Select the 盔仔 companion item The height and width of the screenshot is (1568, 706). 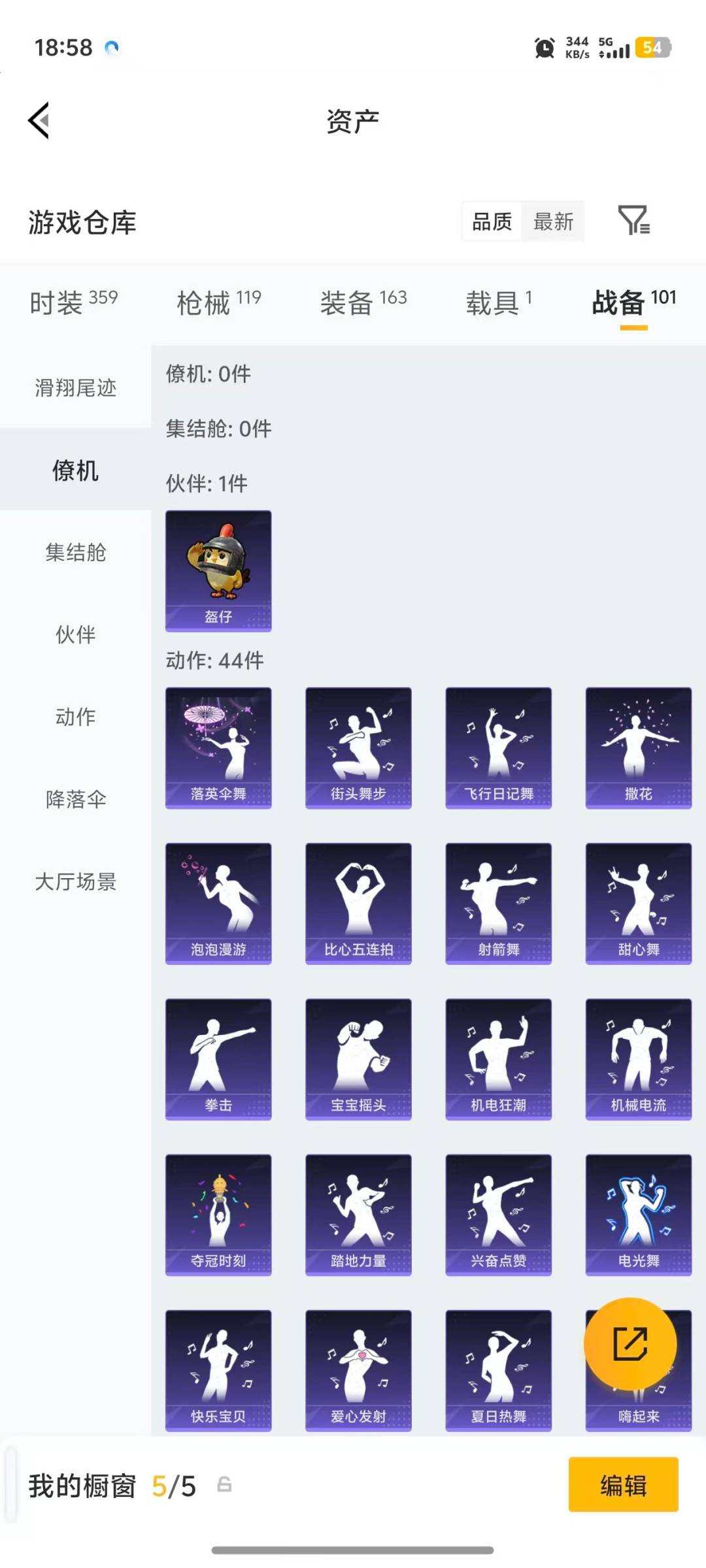pyautogui.click(x=218, y=570)
